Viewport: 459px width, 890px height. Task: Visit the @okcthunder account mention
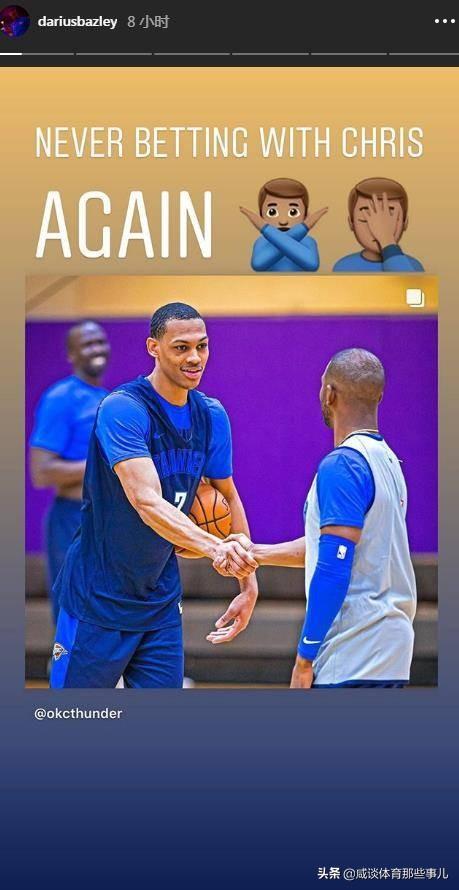pyautogui.click(x=78, y=713)
